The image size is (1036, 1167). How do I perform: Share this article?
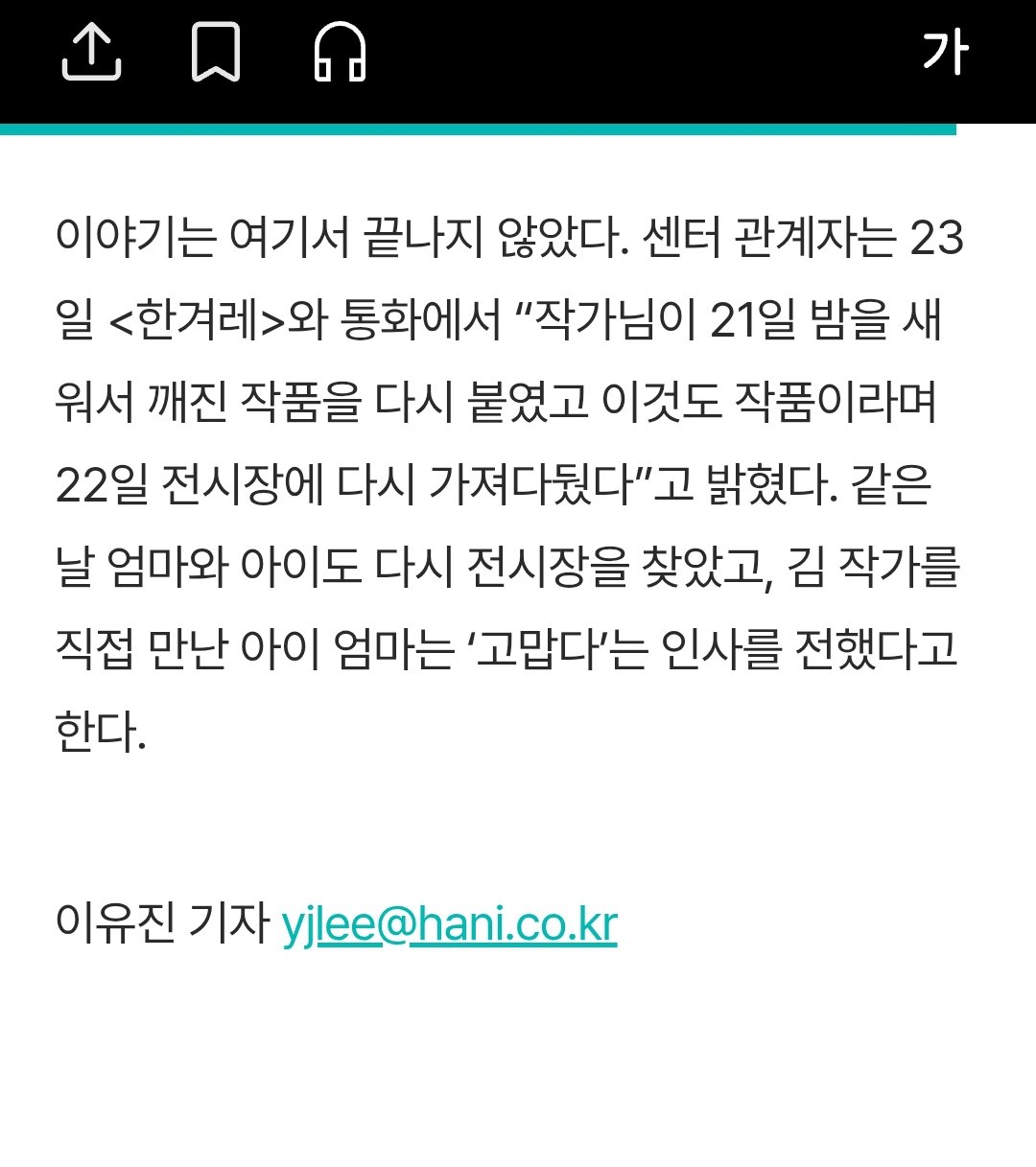click(91, 52)
